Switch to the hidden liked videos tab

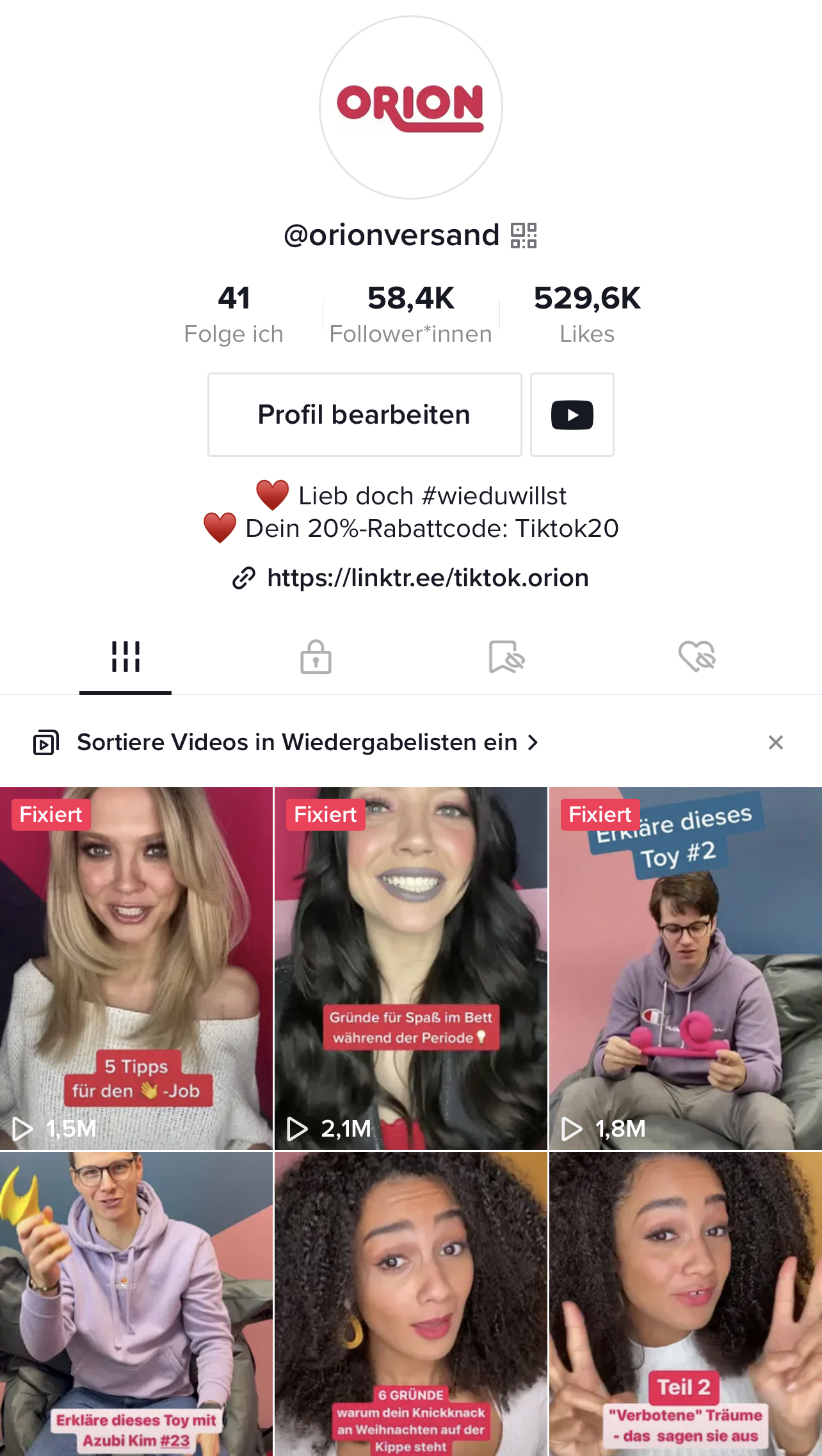pos(697,657)
